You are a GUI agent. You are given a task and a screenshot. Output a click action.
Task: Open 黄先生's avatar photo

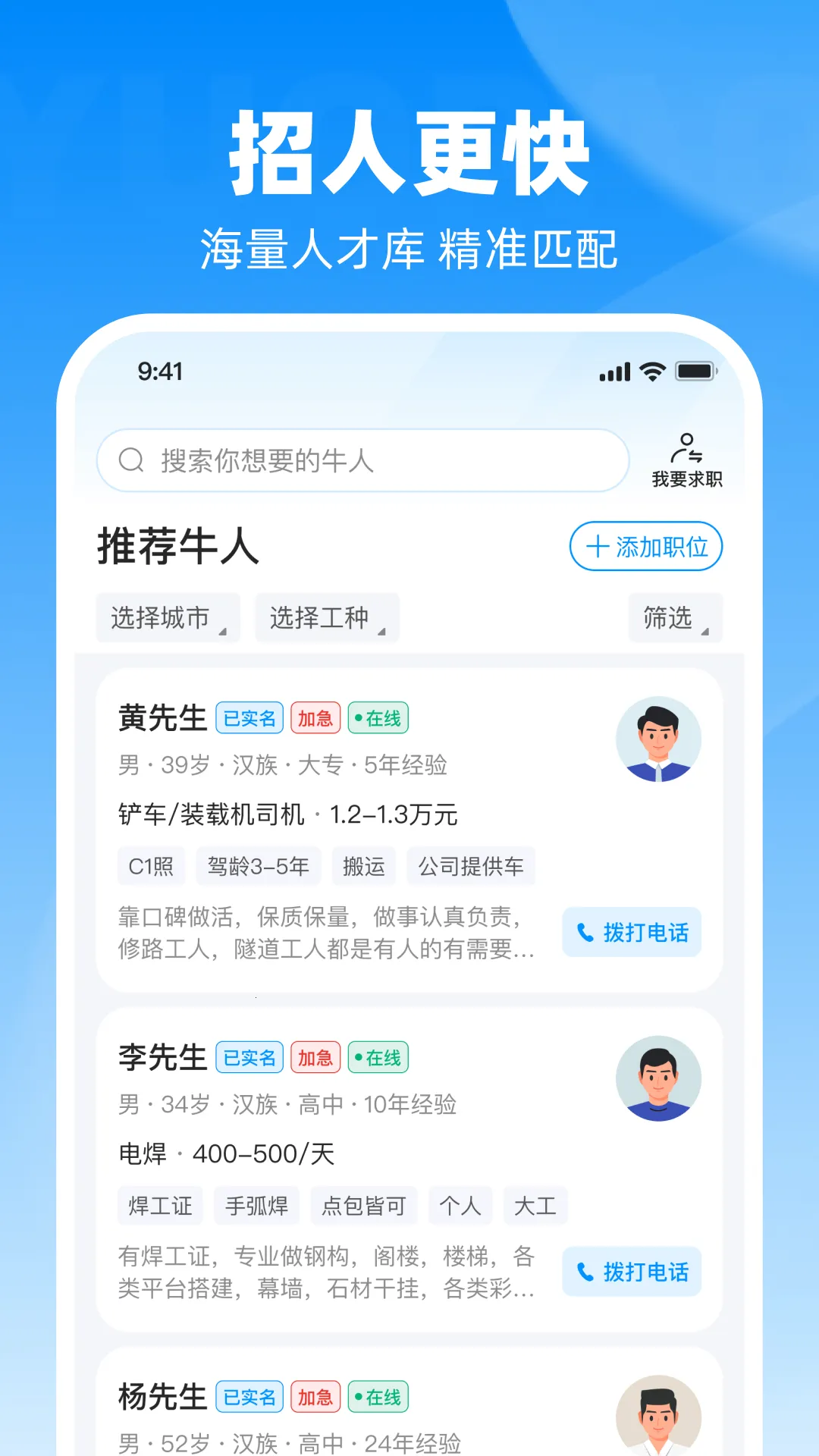click(658, 739)
